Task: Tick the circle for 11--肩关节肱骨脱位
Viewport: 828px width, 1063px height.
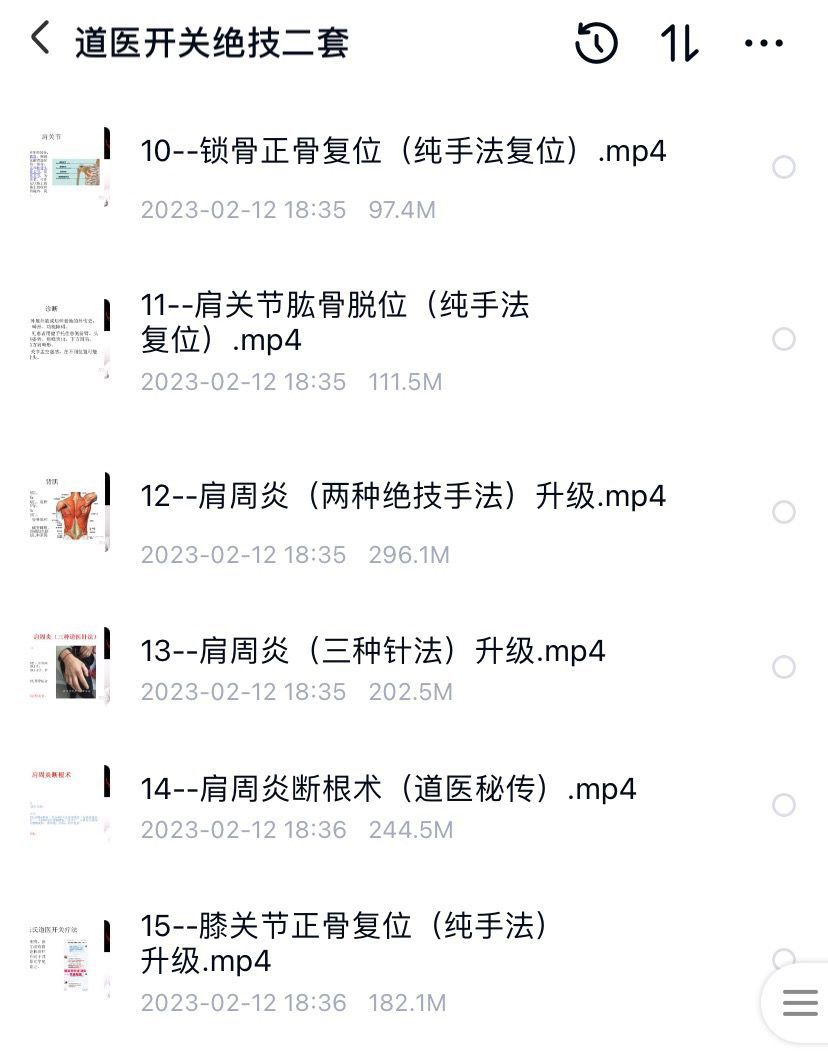Action: point(784,339)
